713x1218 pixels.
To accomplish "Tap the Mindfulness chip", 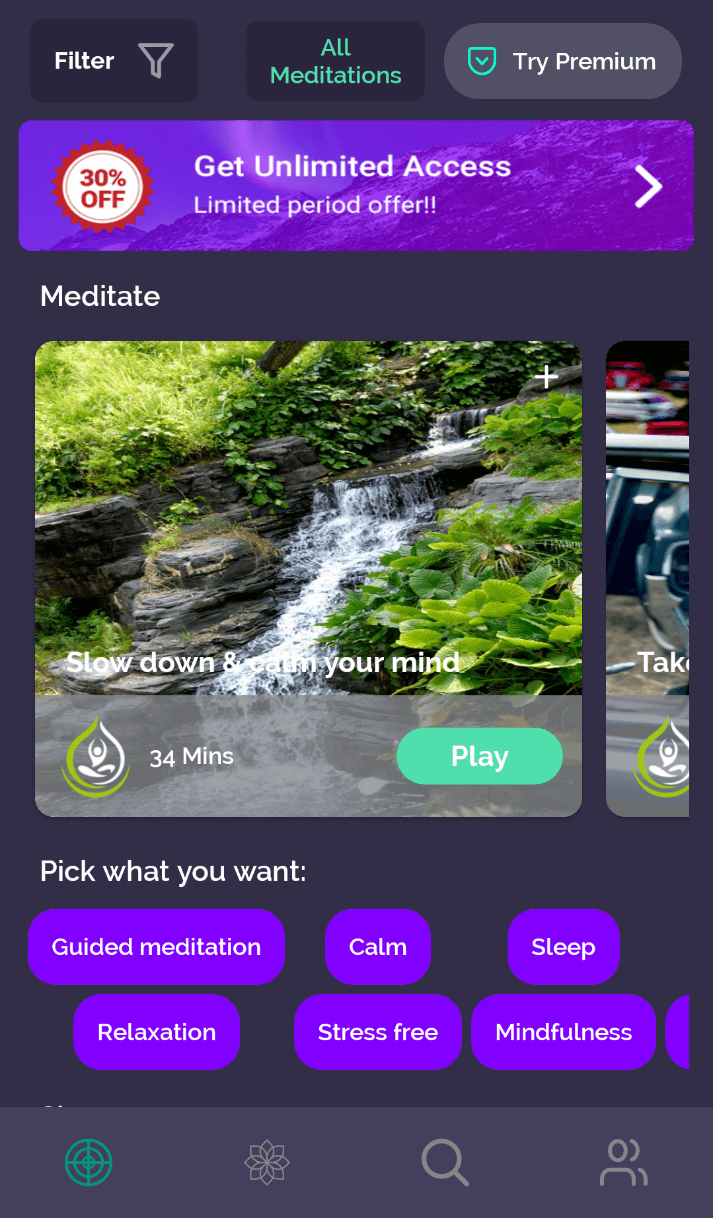I will [x=563, y=1032].
